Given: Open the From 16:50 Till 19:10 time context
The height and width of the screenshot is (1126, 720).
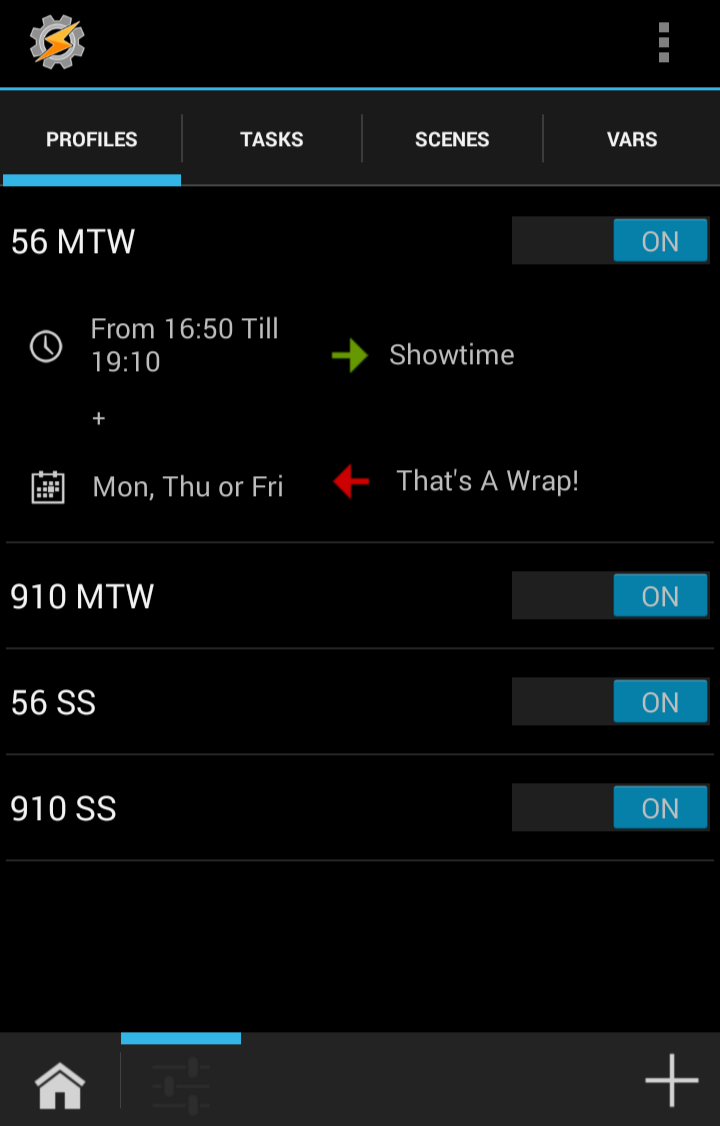Looking at the screenshot, I should [184, 346].
